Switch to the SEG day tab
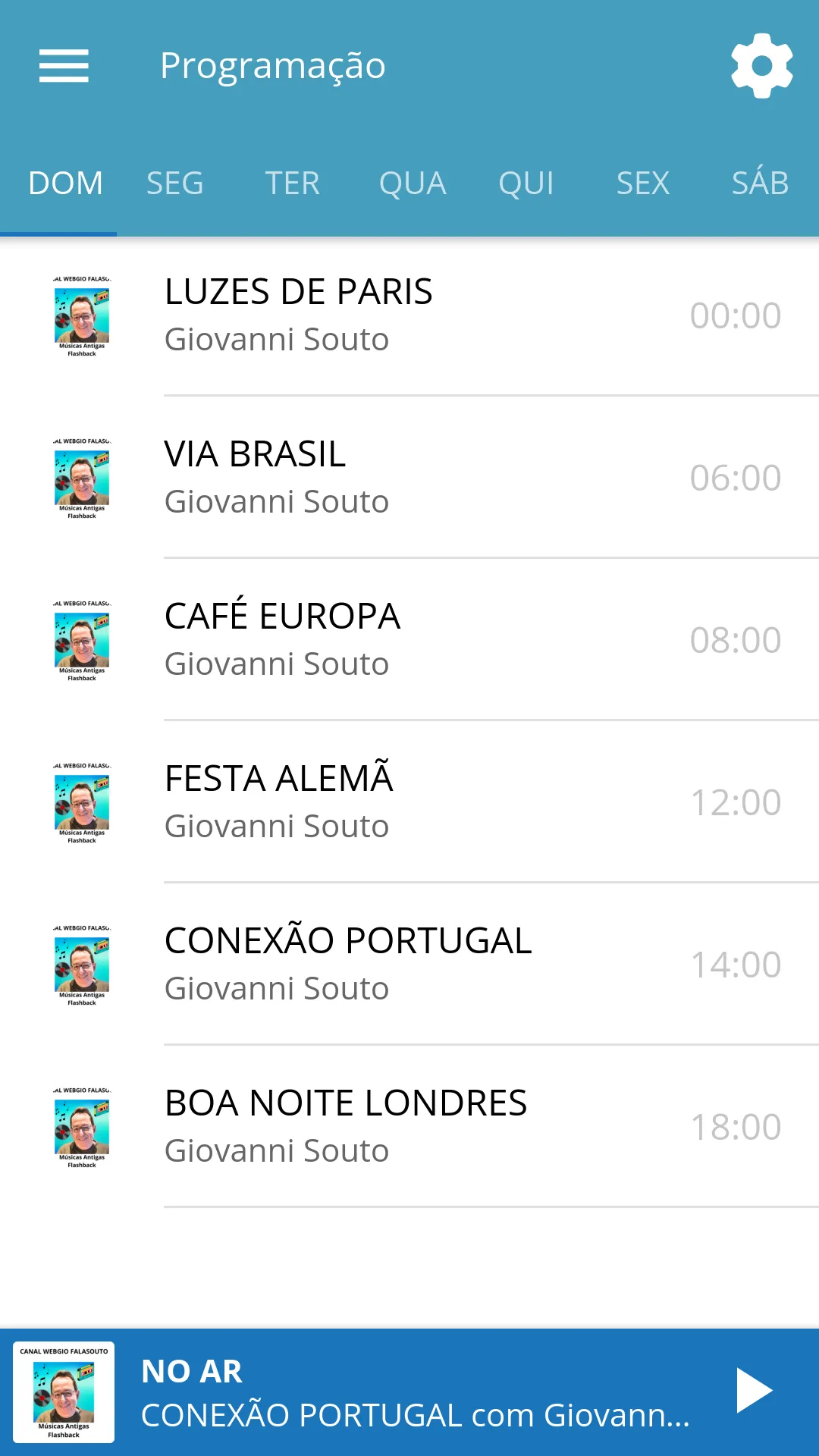The height and width of the screenshot is (1456, 819). pos(175,184)
